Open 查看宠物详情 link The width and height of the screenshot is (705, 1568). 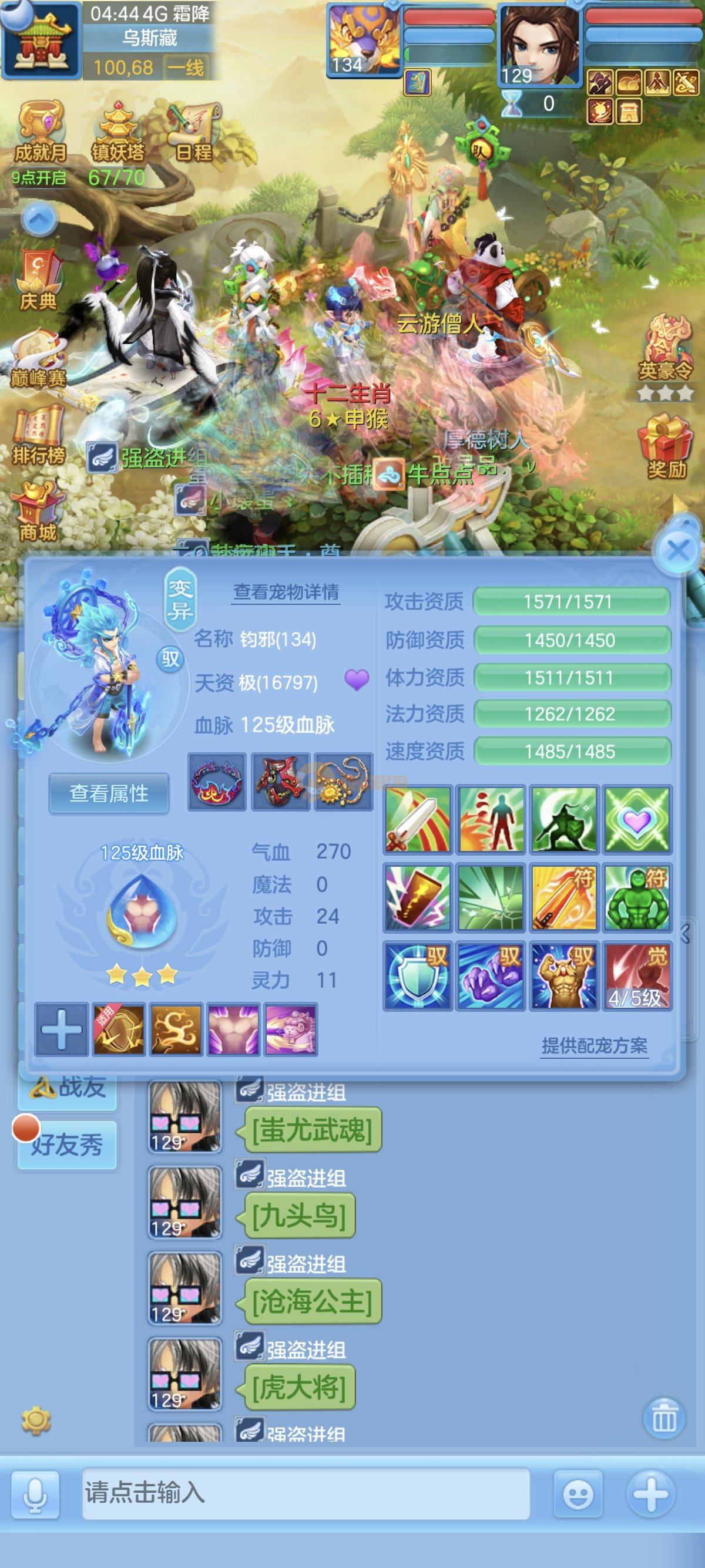point(286,593)
